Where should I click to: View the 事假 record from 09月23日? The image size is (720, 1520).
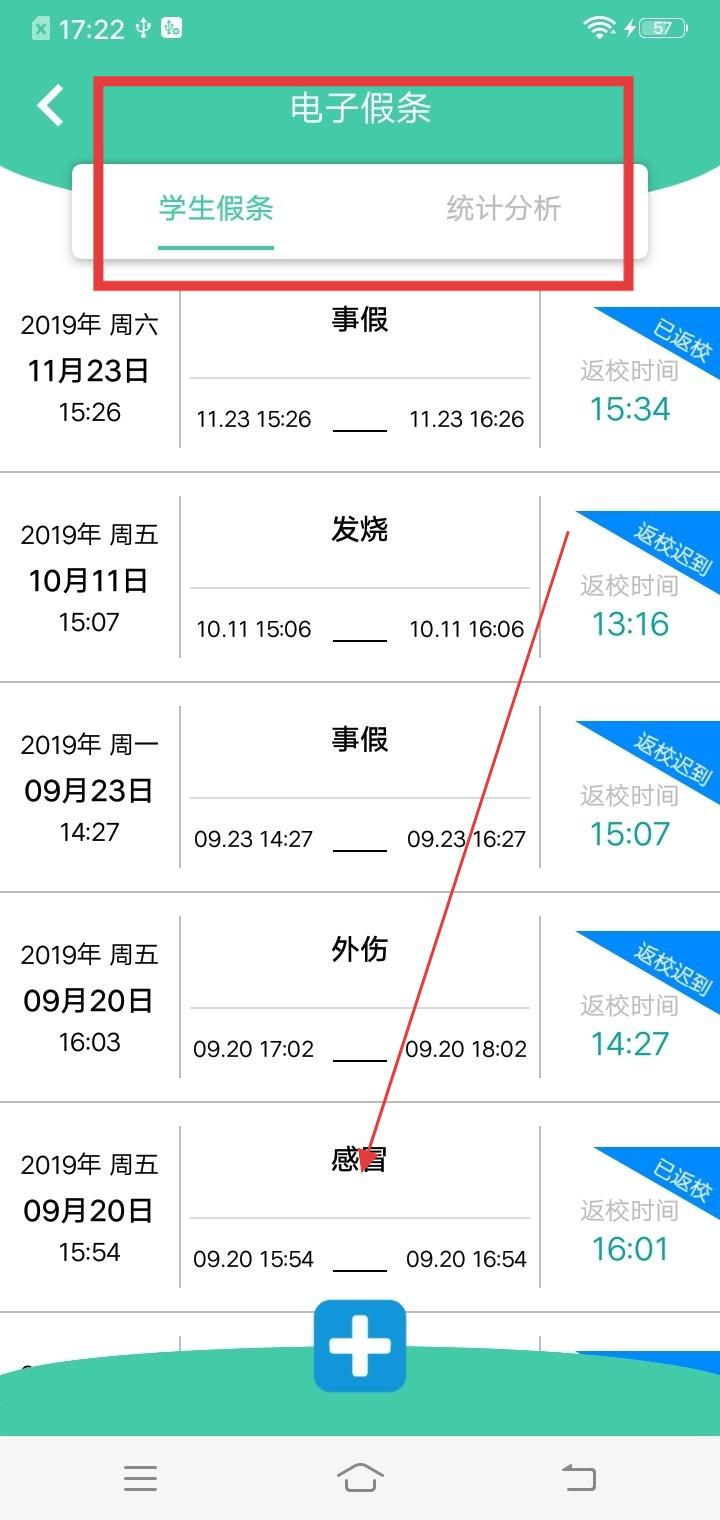360,788
